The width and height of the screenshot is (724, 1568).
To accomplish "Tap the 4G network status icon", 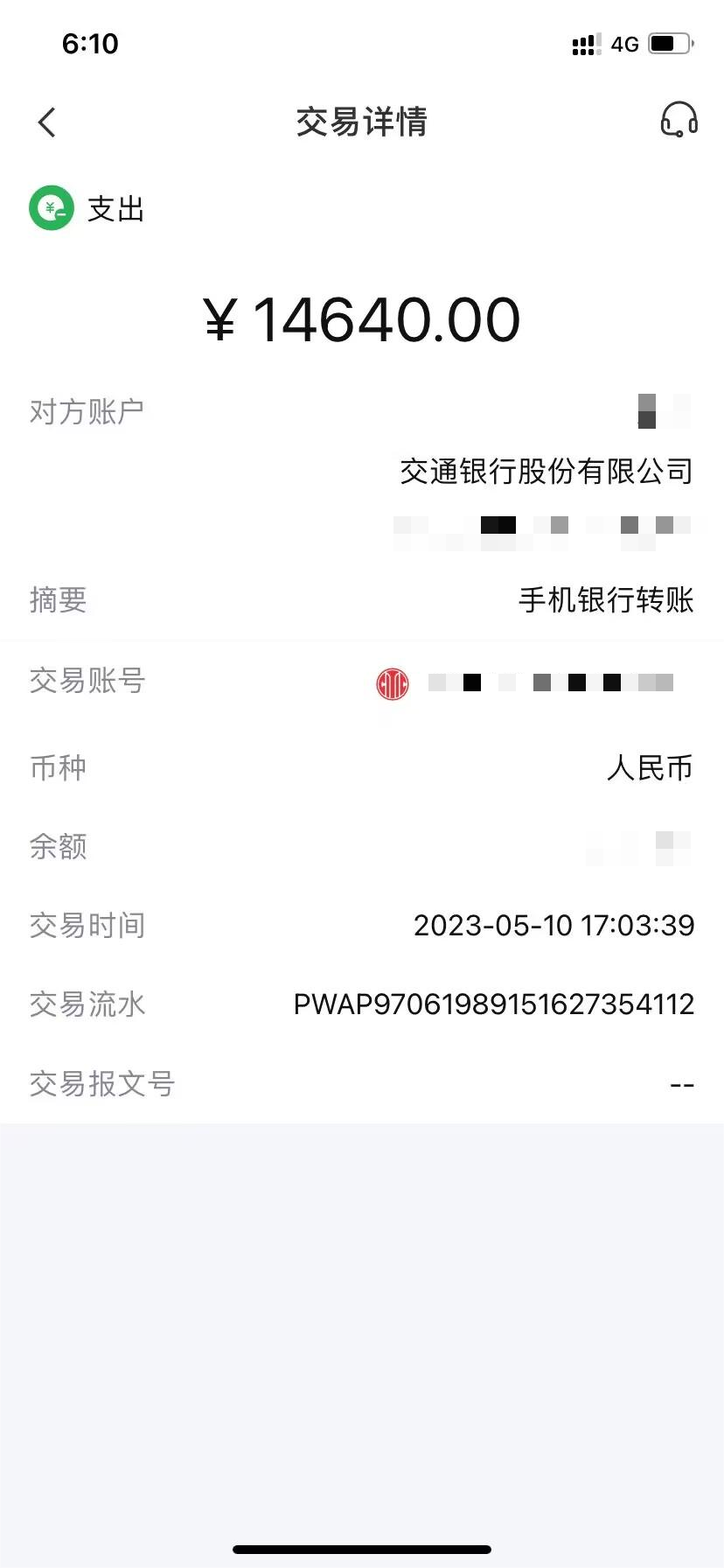I will click(624, 44).
